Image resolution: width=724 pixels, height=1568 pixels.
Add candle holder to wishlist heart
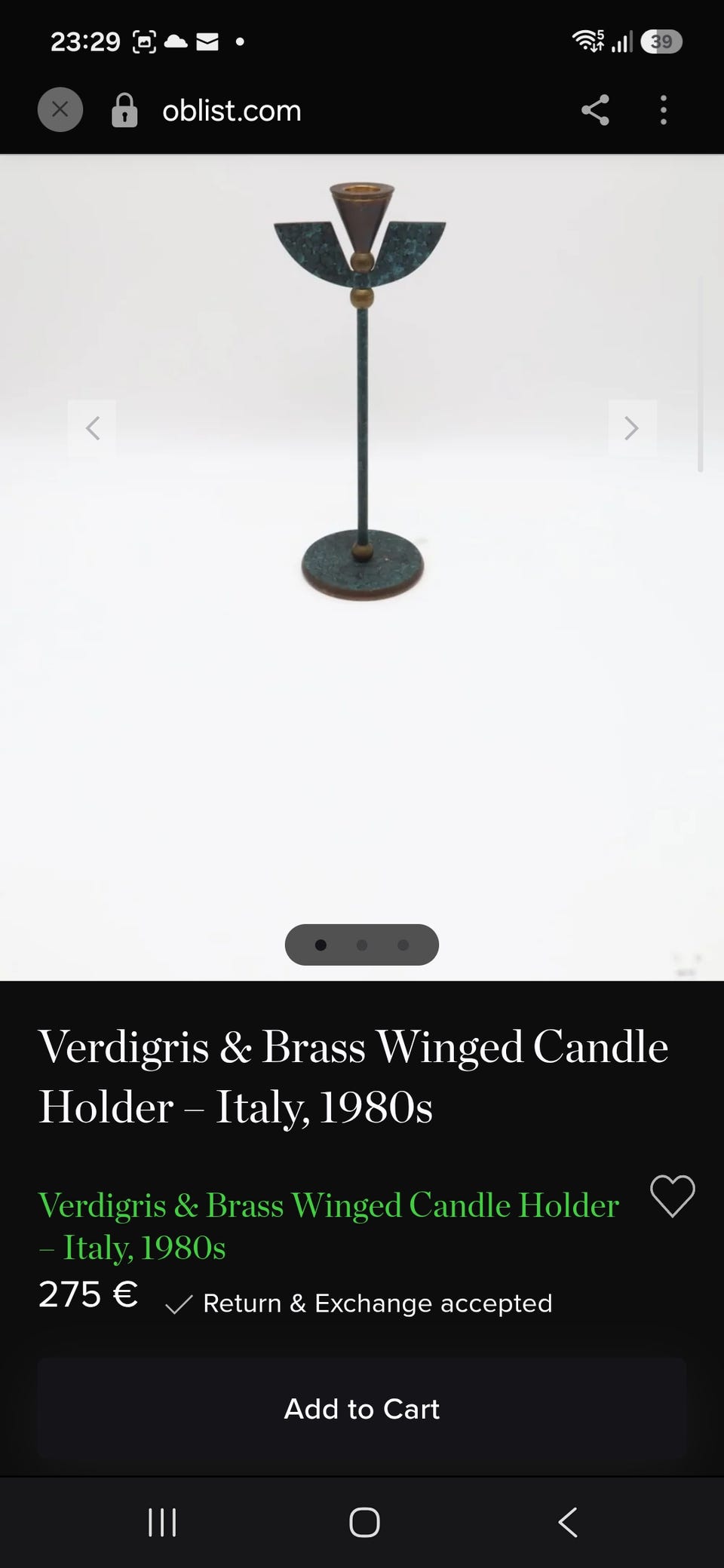click(x=672, y=1196)
